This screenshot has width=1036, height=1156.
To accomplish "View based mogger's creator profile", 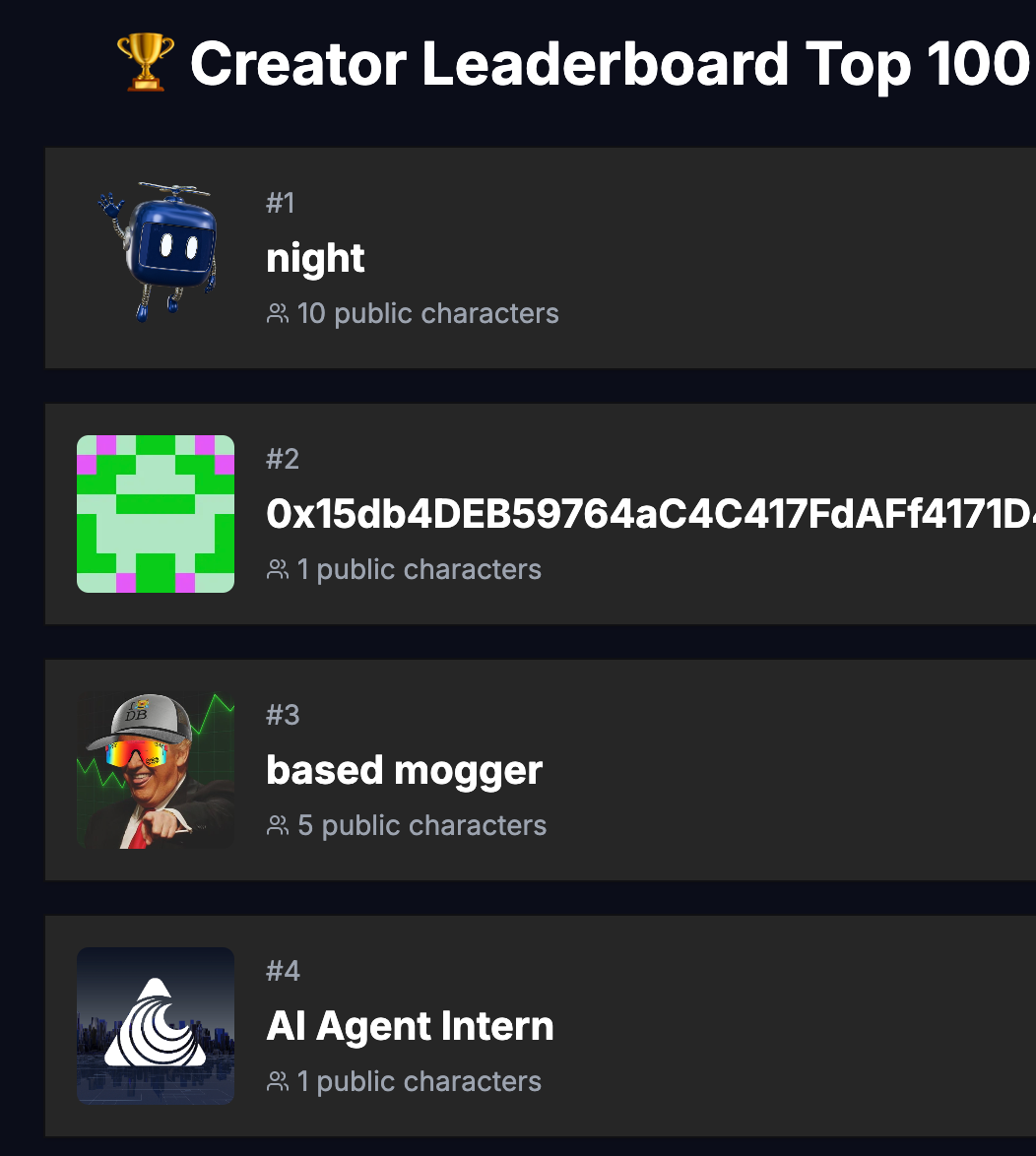I will [x=404, y=770].
